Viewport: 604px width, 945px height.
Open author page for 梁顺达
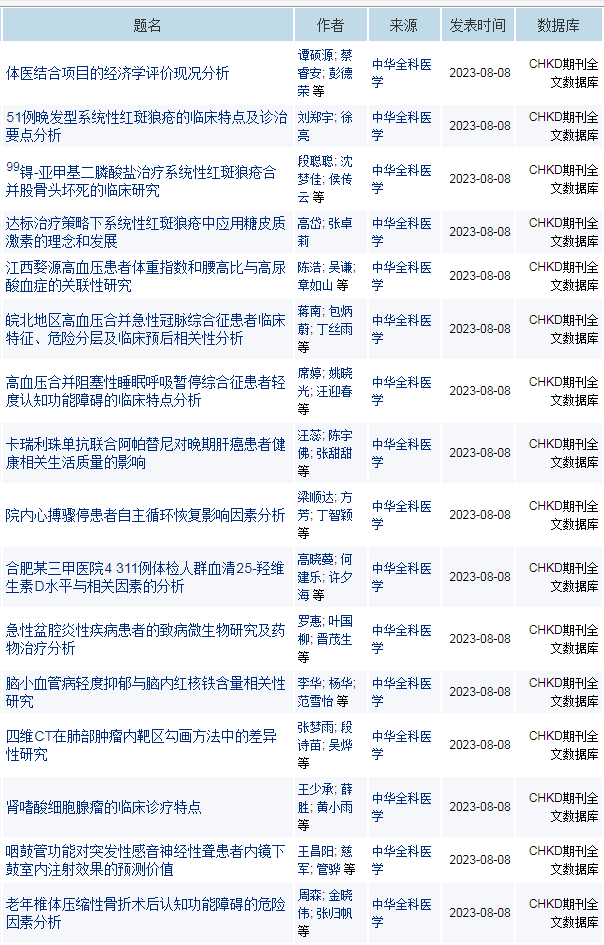(x=315, y=497)
